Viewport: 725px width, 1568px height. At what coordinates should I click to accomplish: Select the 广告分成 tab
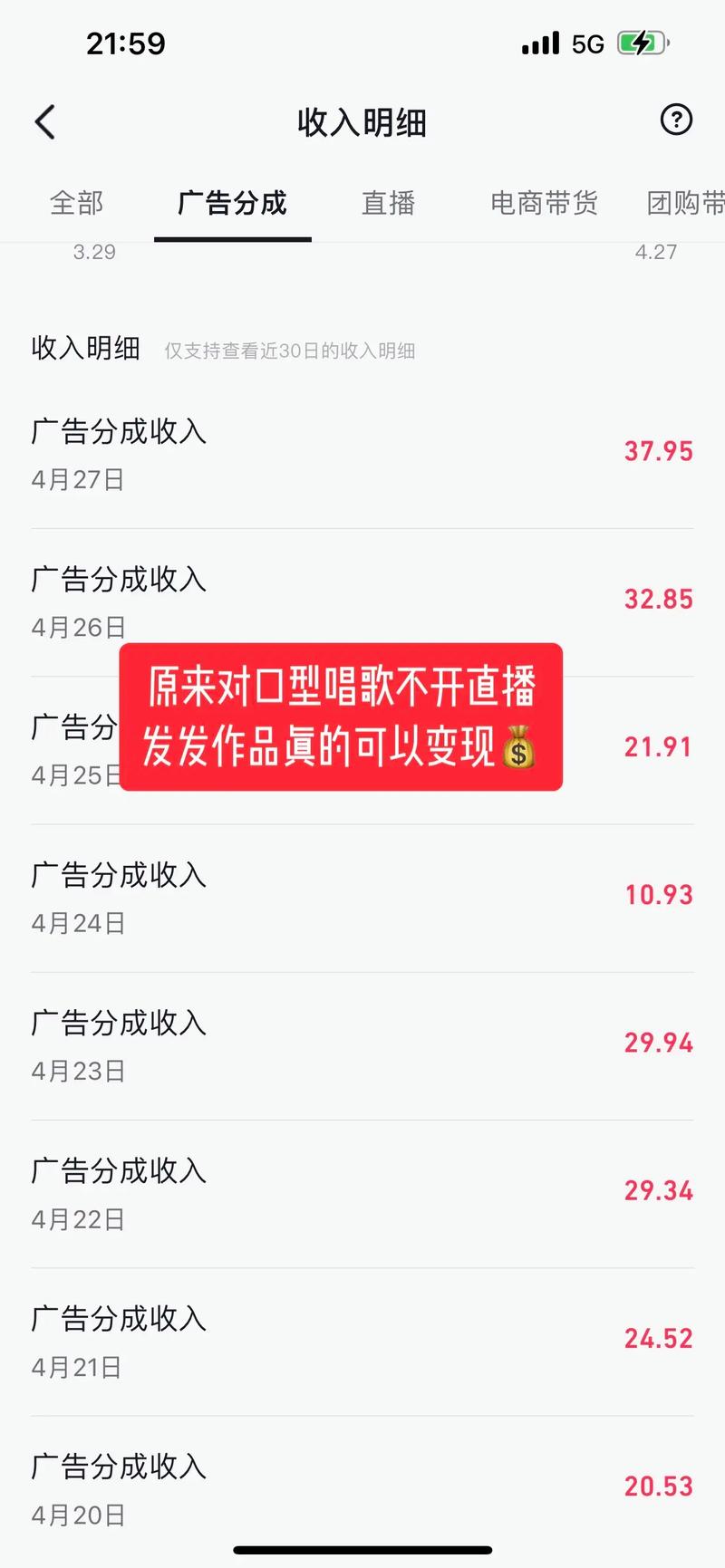(232, 203)
